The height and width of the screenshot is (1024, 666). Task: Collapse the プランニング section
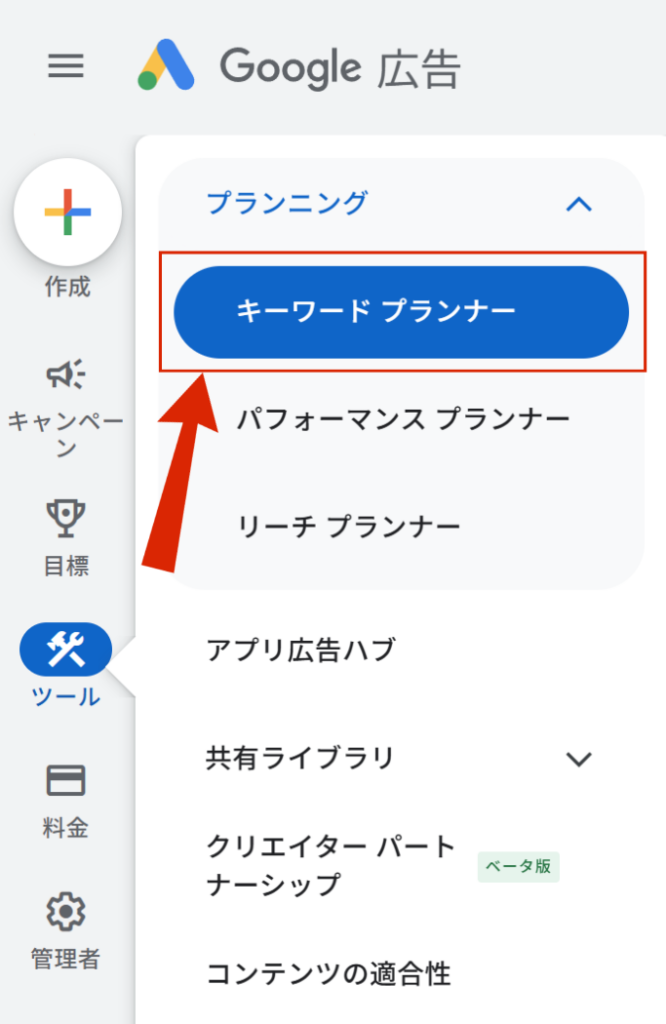pyautogui.click(x=579, y=204)
